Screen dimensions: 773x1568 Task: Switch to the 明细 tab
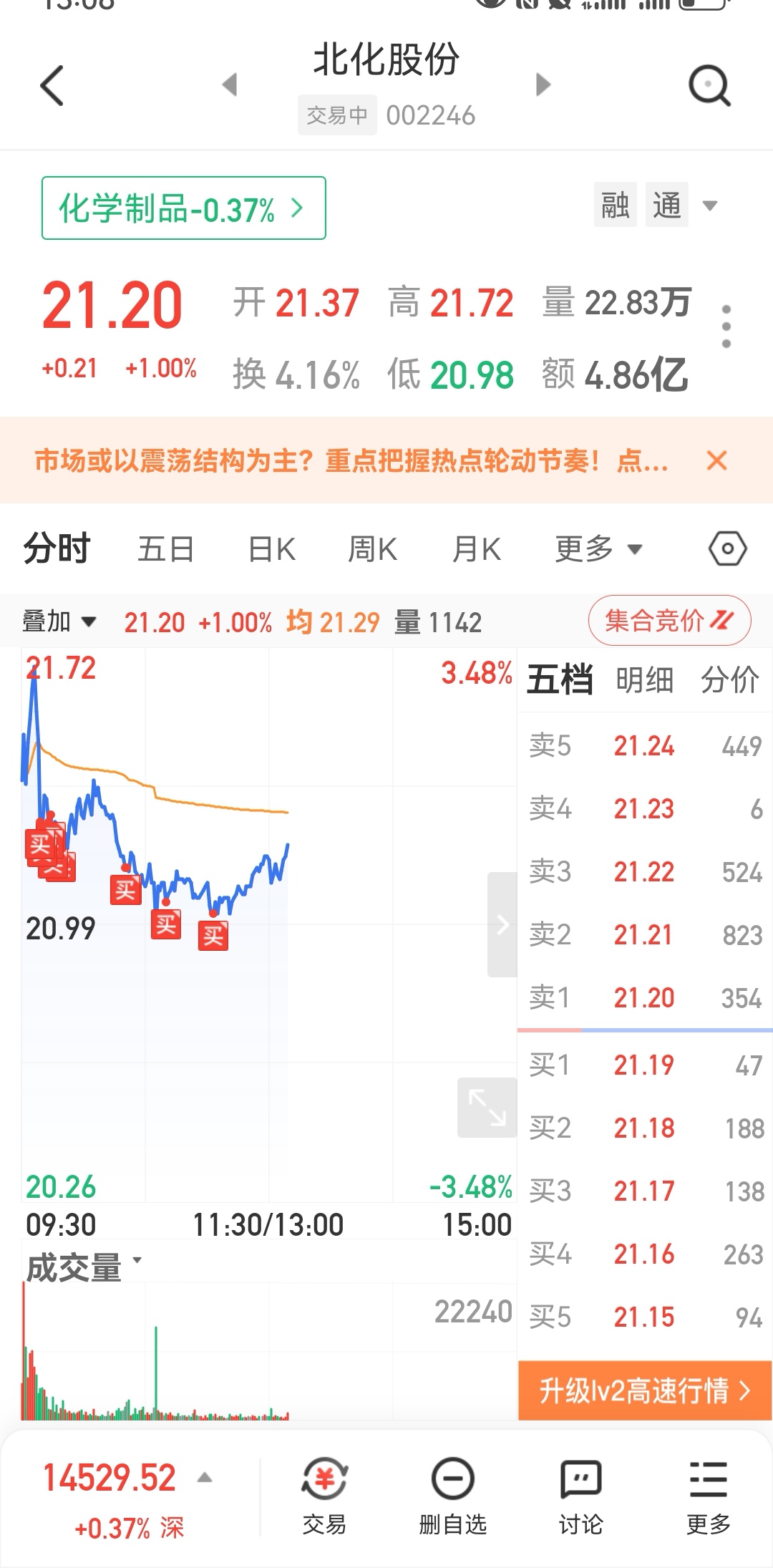pos(644,679)
